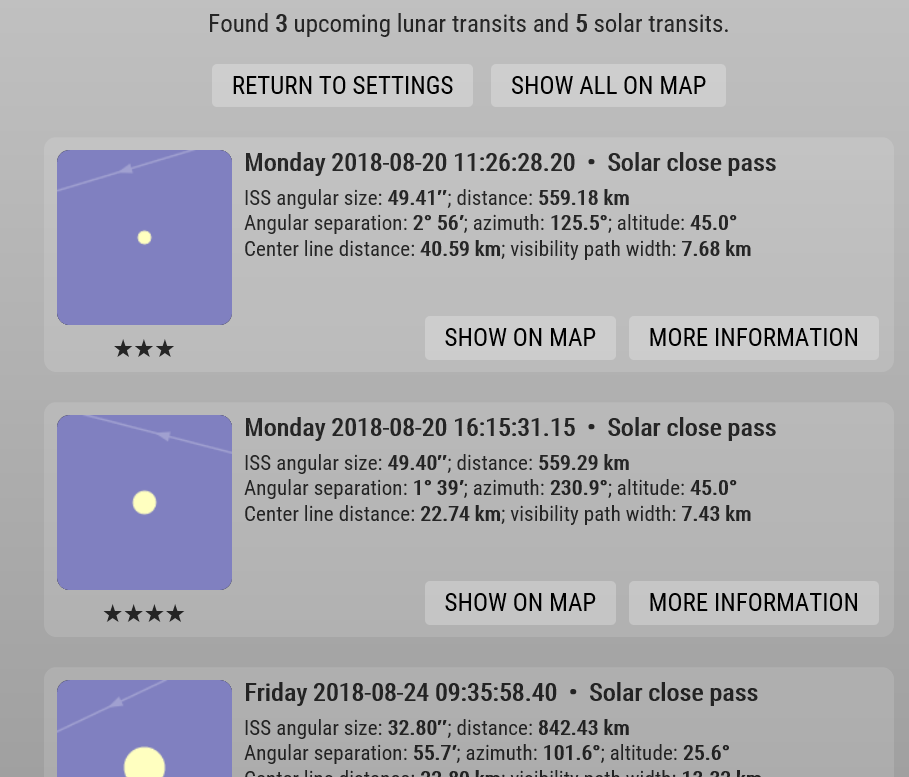Open more information for 11:26:28.20 pass

(753, 338)
